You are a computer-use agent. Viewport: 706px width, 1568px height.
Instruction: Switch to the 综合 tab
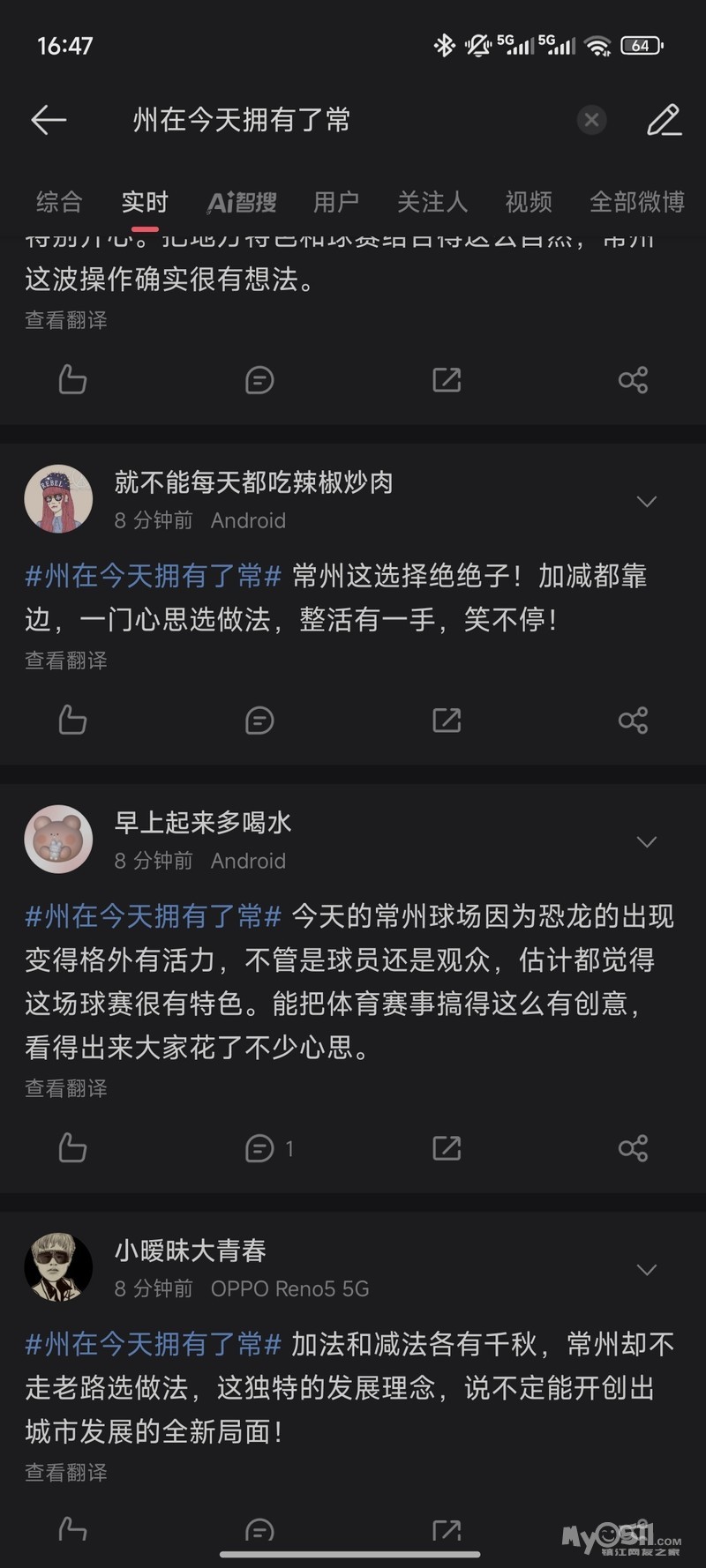(x=59, y=203)
